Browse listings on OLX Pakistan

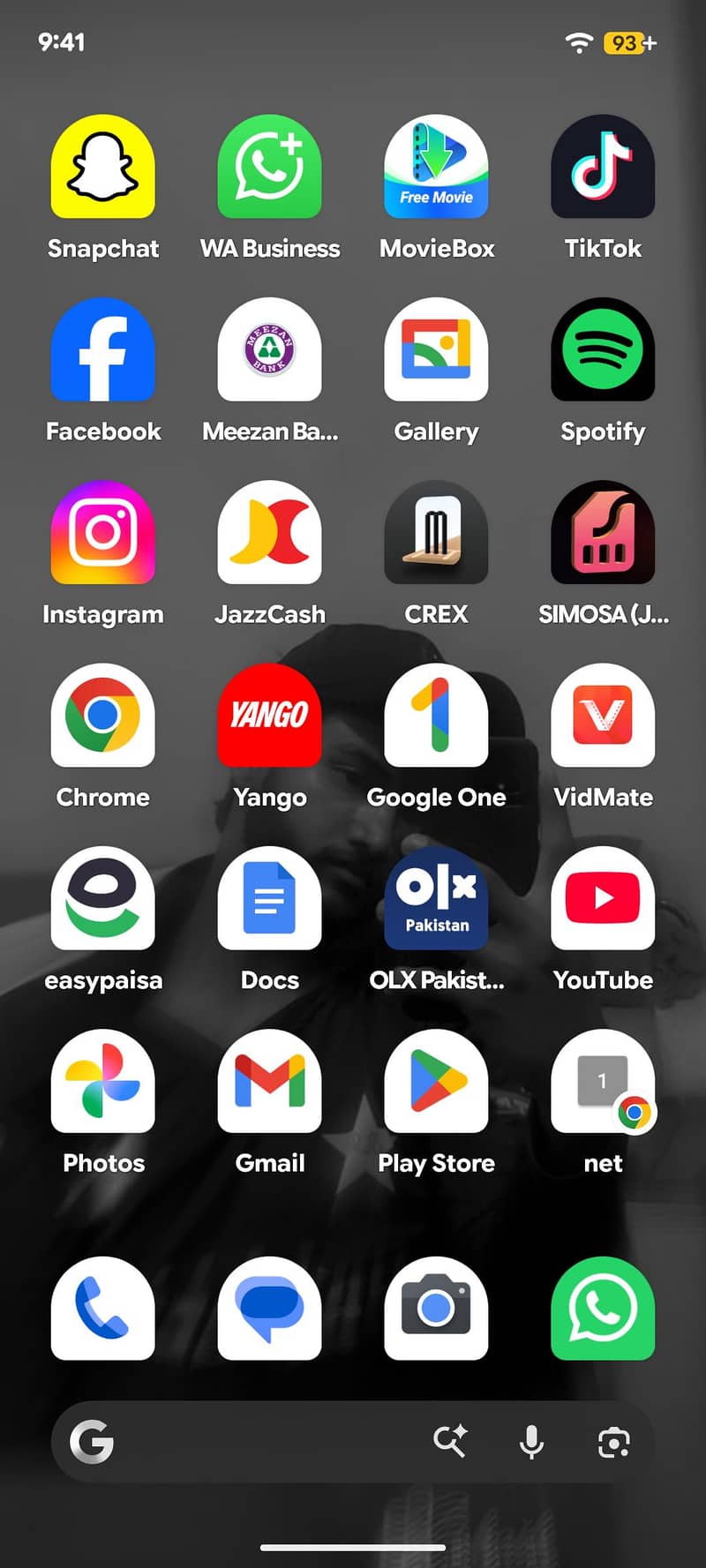coord(436,899)
